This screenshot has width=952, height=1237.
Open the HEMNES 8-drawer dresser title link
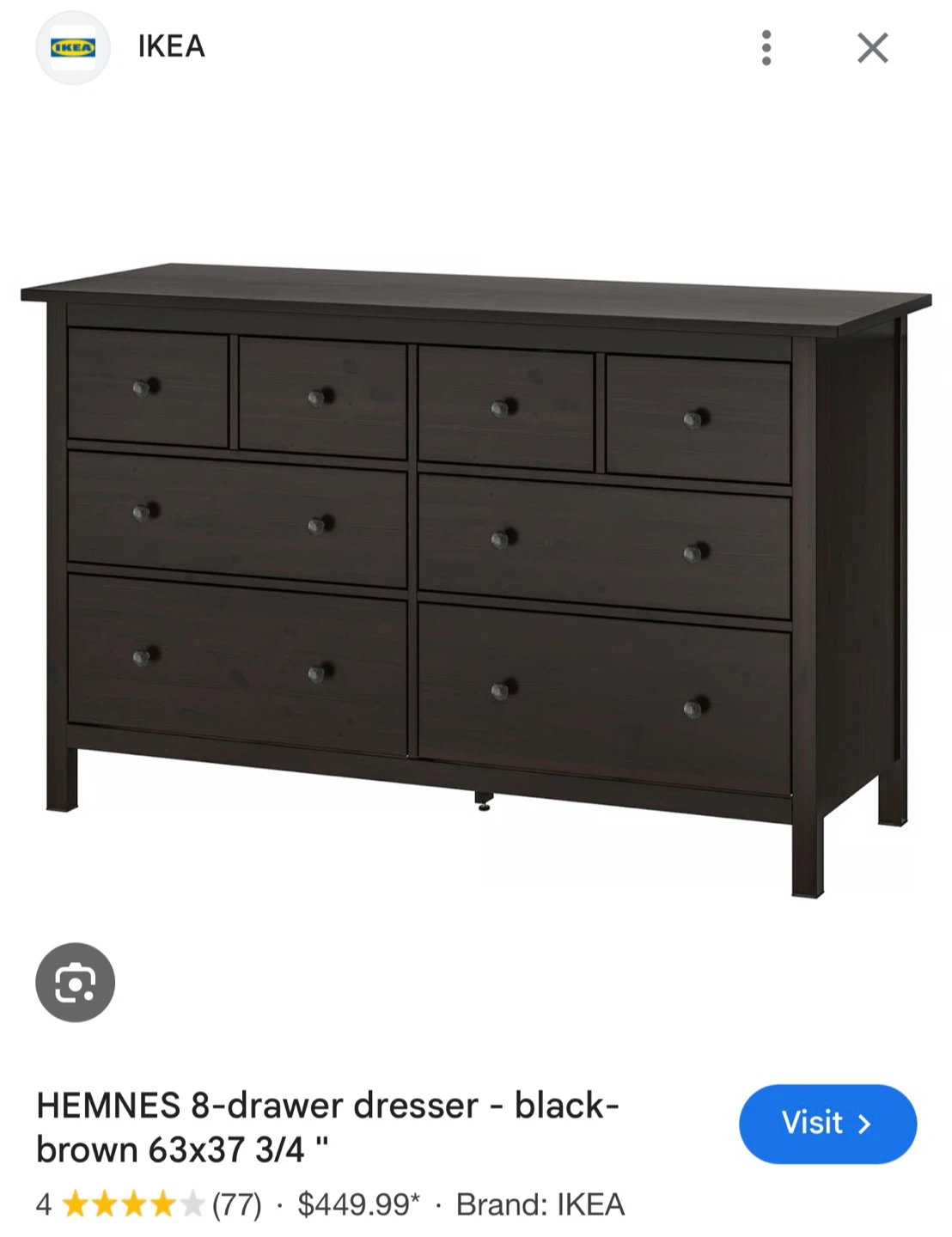pos(326,1127)
